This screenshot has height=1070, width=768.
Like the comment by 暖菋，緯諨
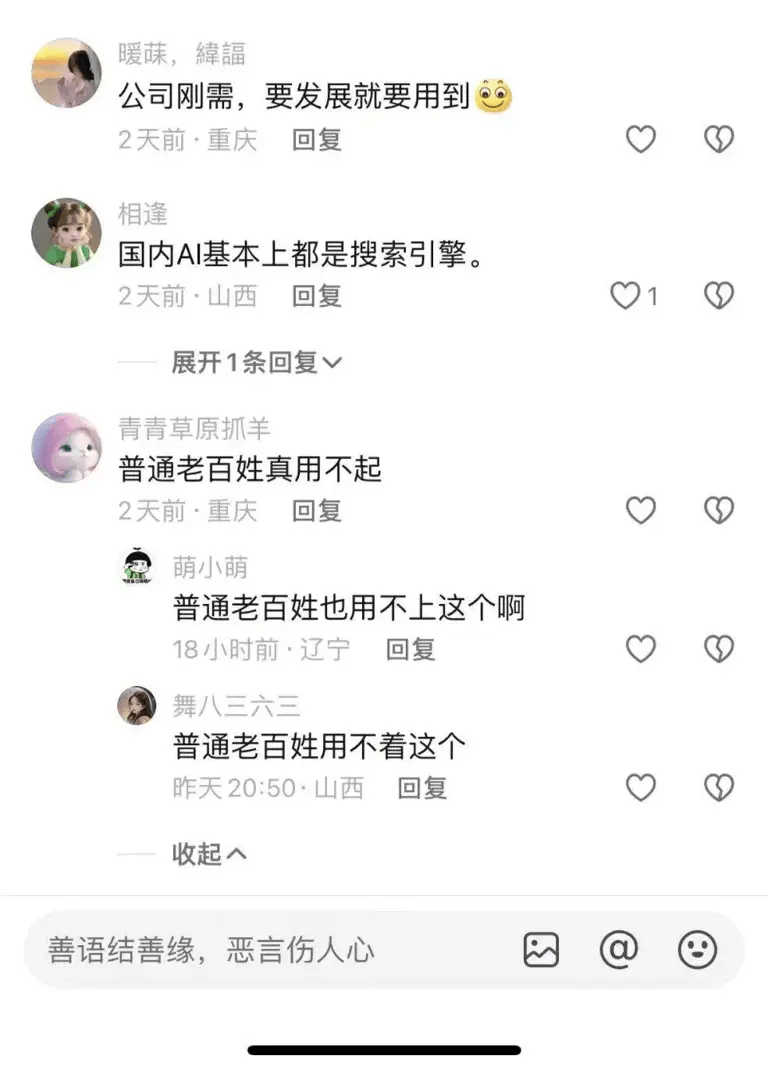tap(640, 140)
